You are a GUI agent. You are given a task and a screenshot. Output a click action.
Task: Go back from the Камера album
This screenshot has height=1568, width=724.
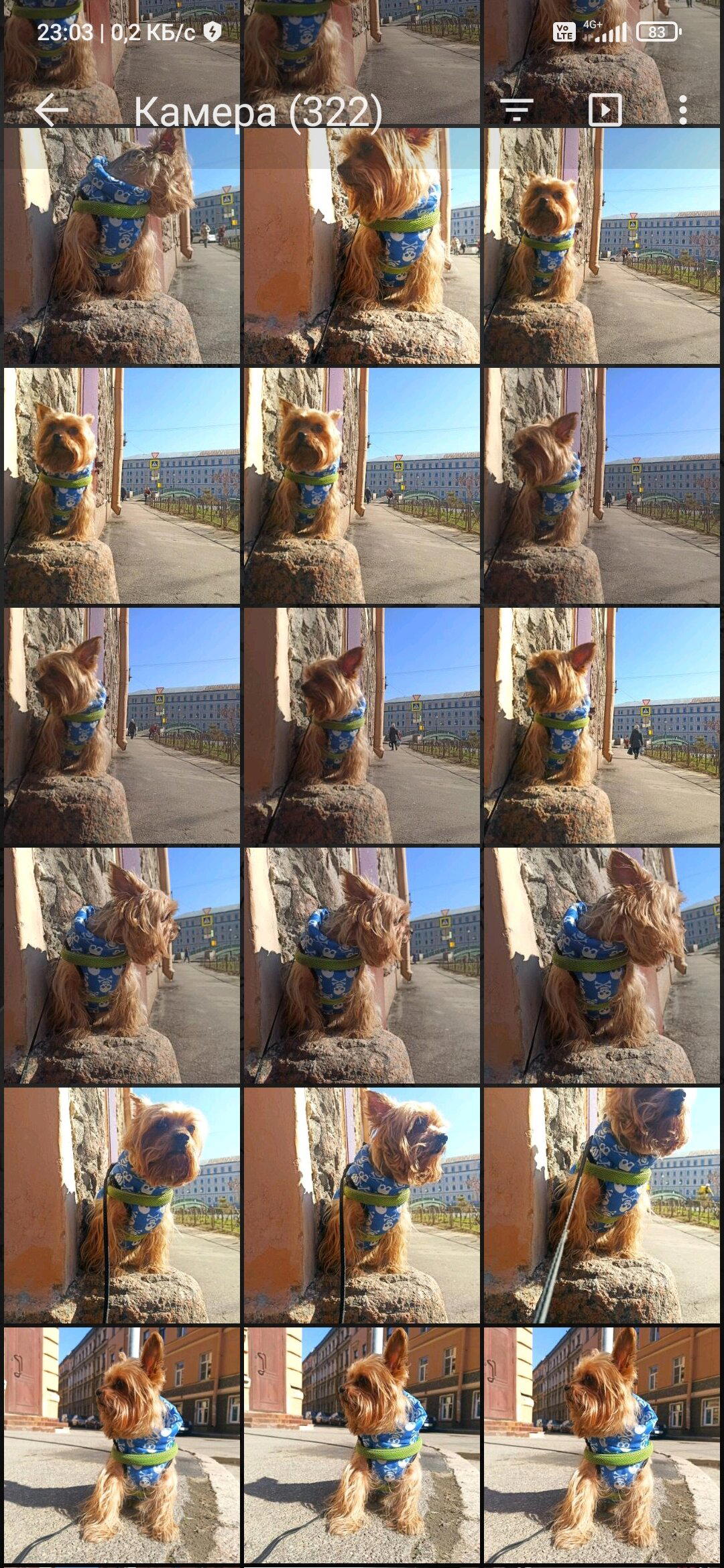[52, 111]
